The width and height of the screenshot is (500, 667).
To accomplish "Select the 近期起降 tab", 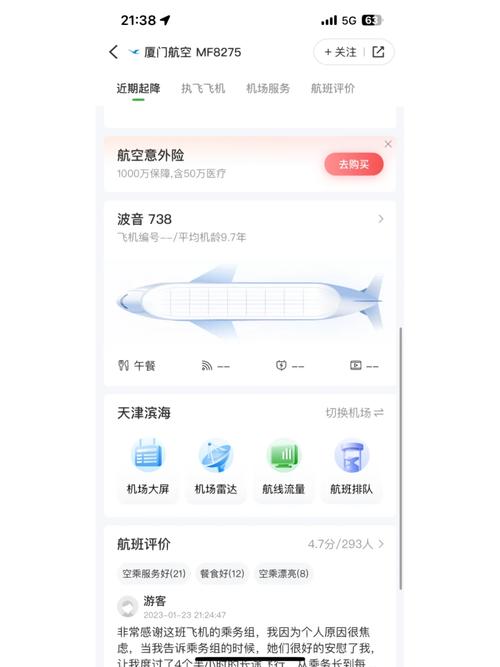I will [x=138, y=88].
